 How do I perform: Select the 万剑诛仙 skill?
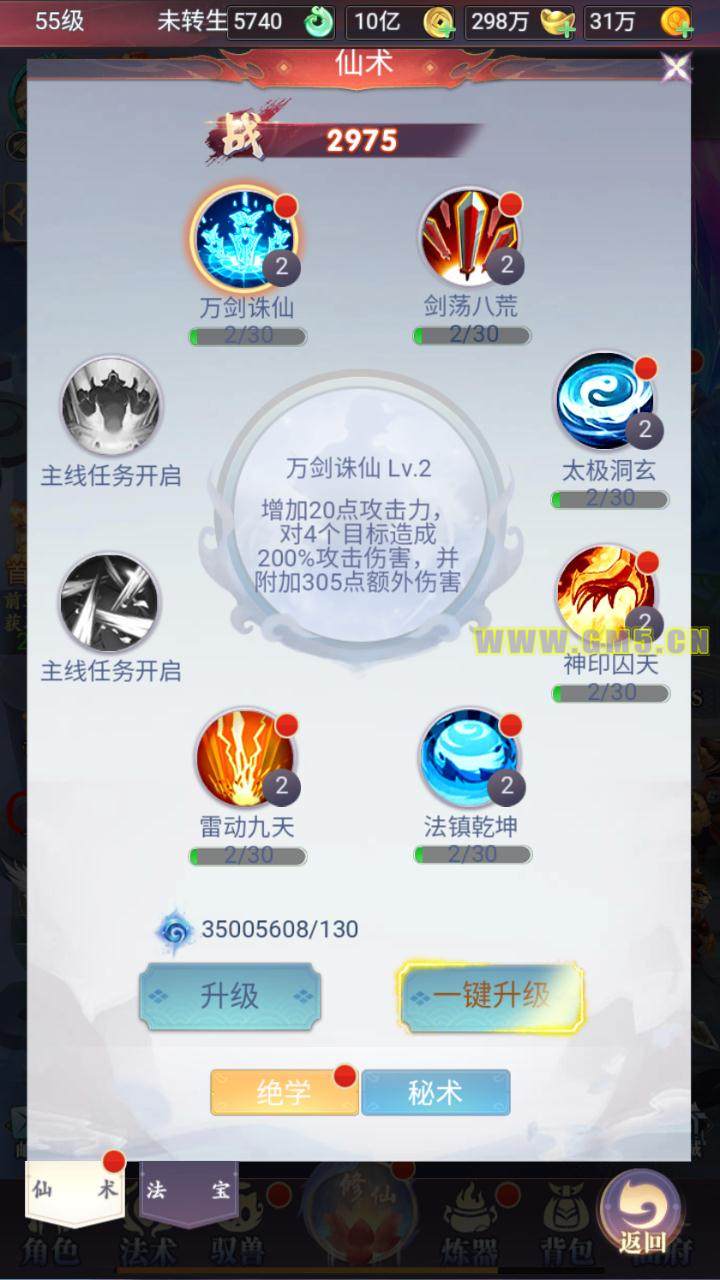tap(246, 238)
